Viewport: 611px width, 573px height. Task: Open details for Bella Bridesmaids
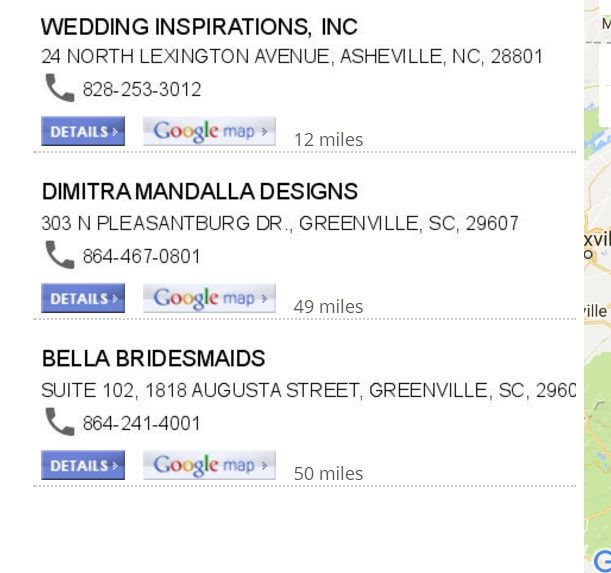tap(83, 466)
